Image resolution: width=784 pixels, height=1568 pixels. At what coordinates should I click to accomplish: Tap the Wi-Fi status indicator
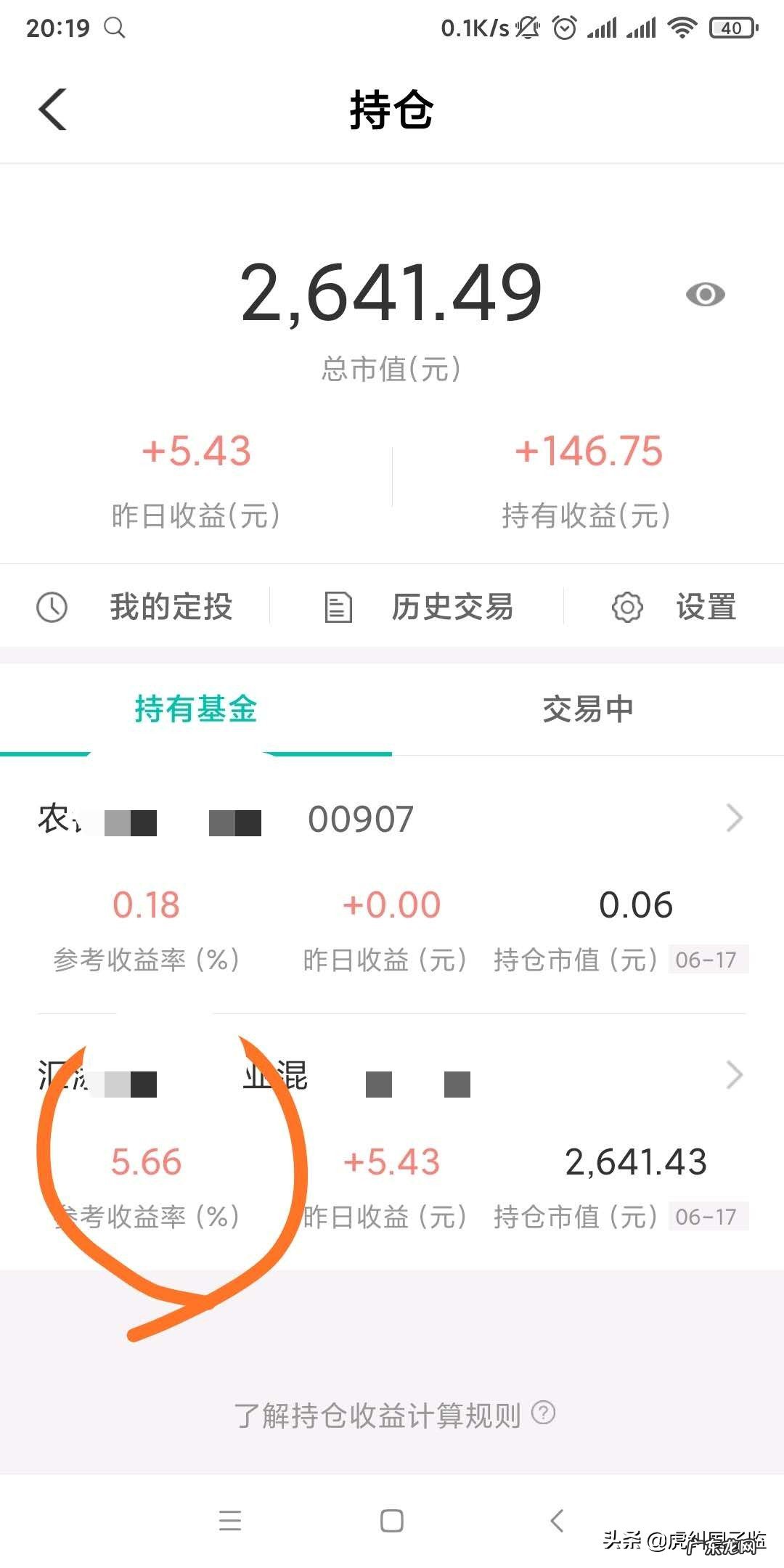681,28
